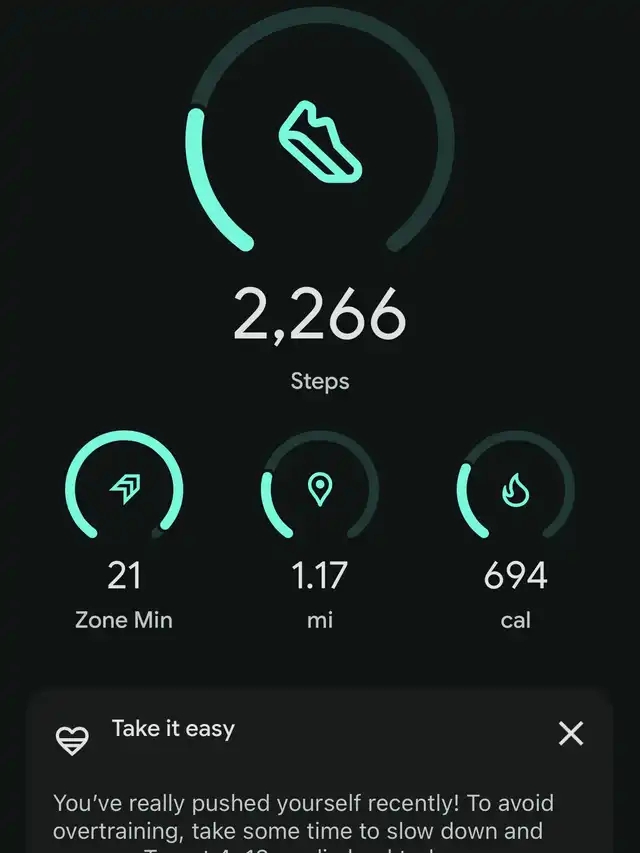Image resolution: width=640 pixels, height=853 pixels.
Task: Open the distance in miles stat
Action: click(x=320, y=490)
